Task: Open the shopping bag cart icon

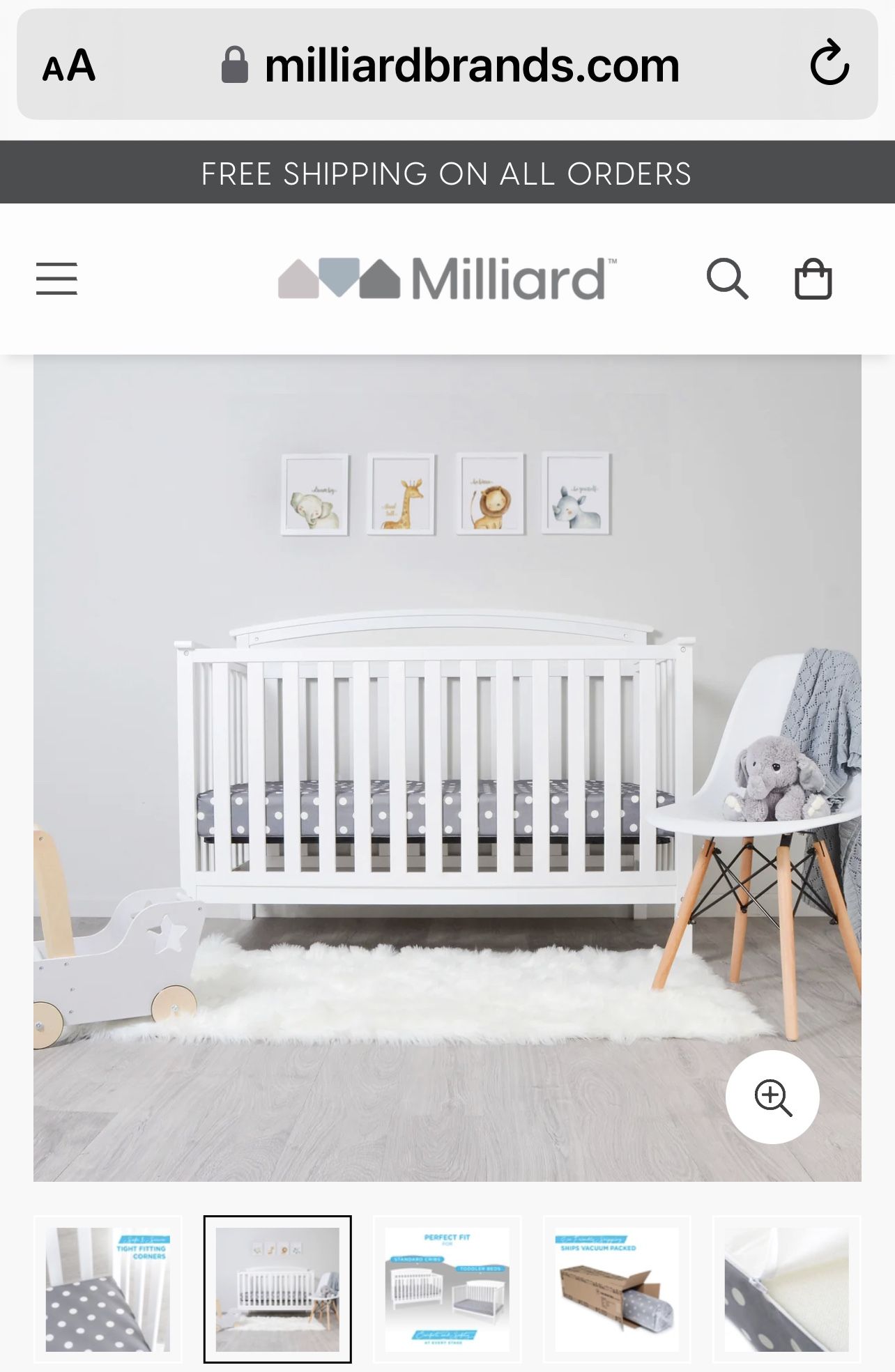Action: point(815,279)
